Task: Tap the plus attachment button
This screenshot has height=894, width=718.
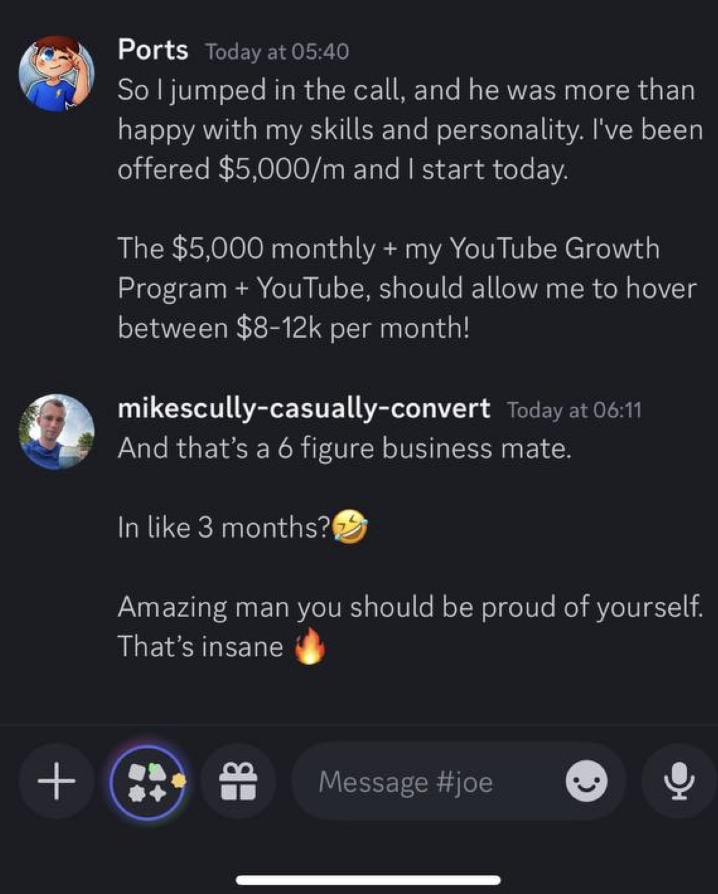Action: [57, 780]
